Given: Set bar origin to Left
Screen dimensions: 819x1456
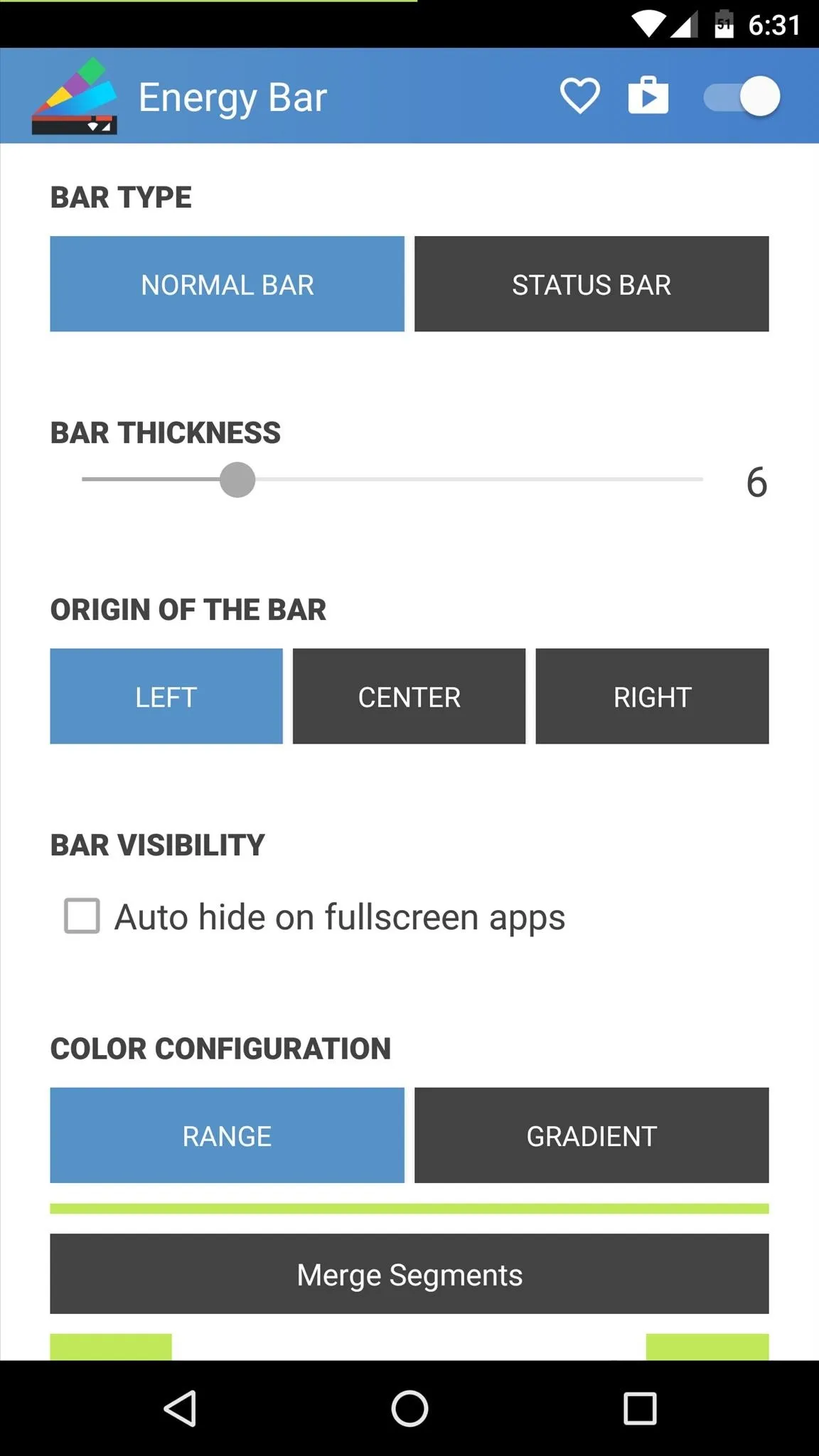Looking at the screenshot, I should (166, 696).
